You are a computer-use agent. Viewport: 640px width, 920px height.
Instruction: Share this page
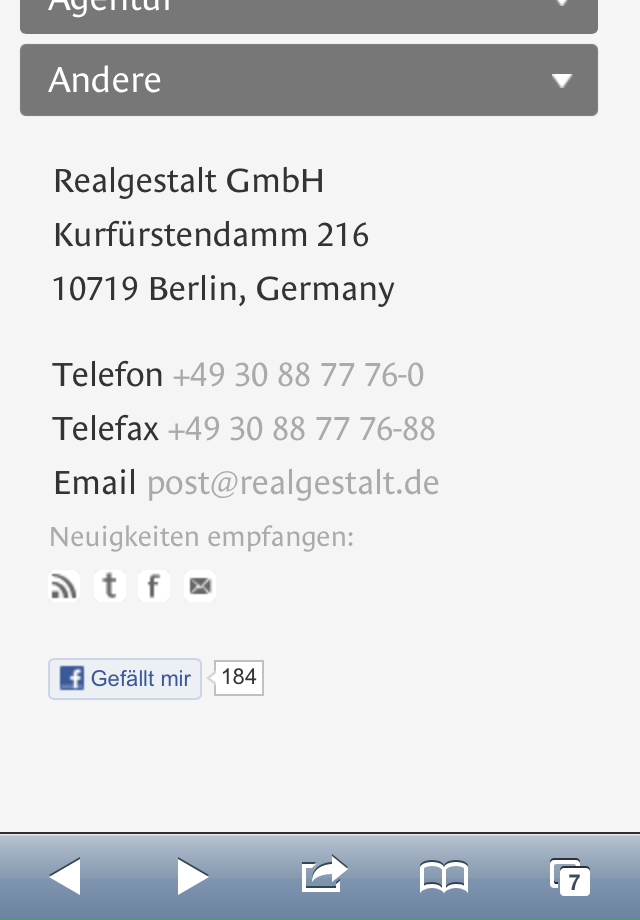click(323, 875)
